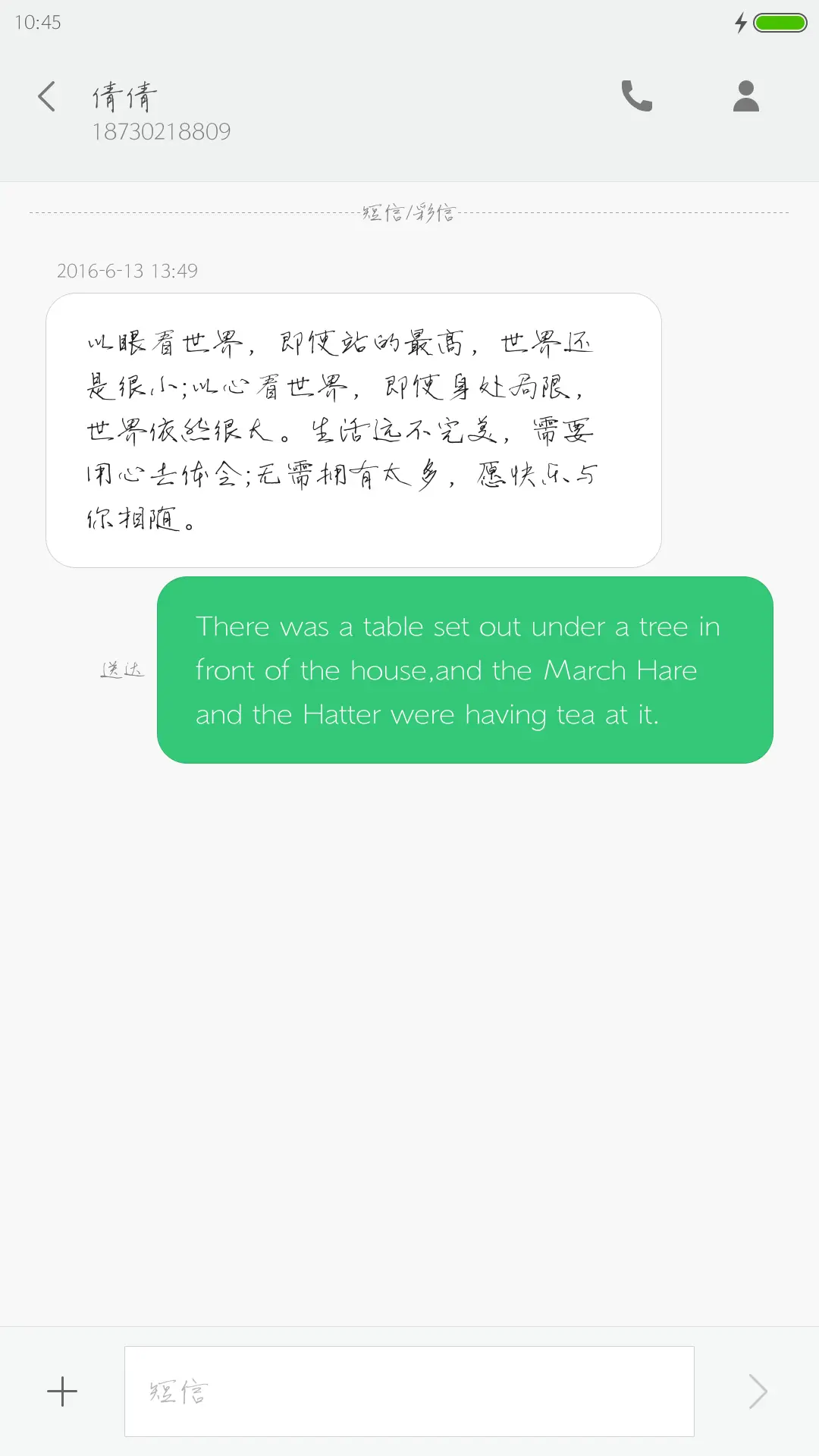Expand attachment options with plus button
Screen dimensions: 819x1456
click(61, 1392)
